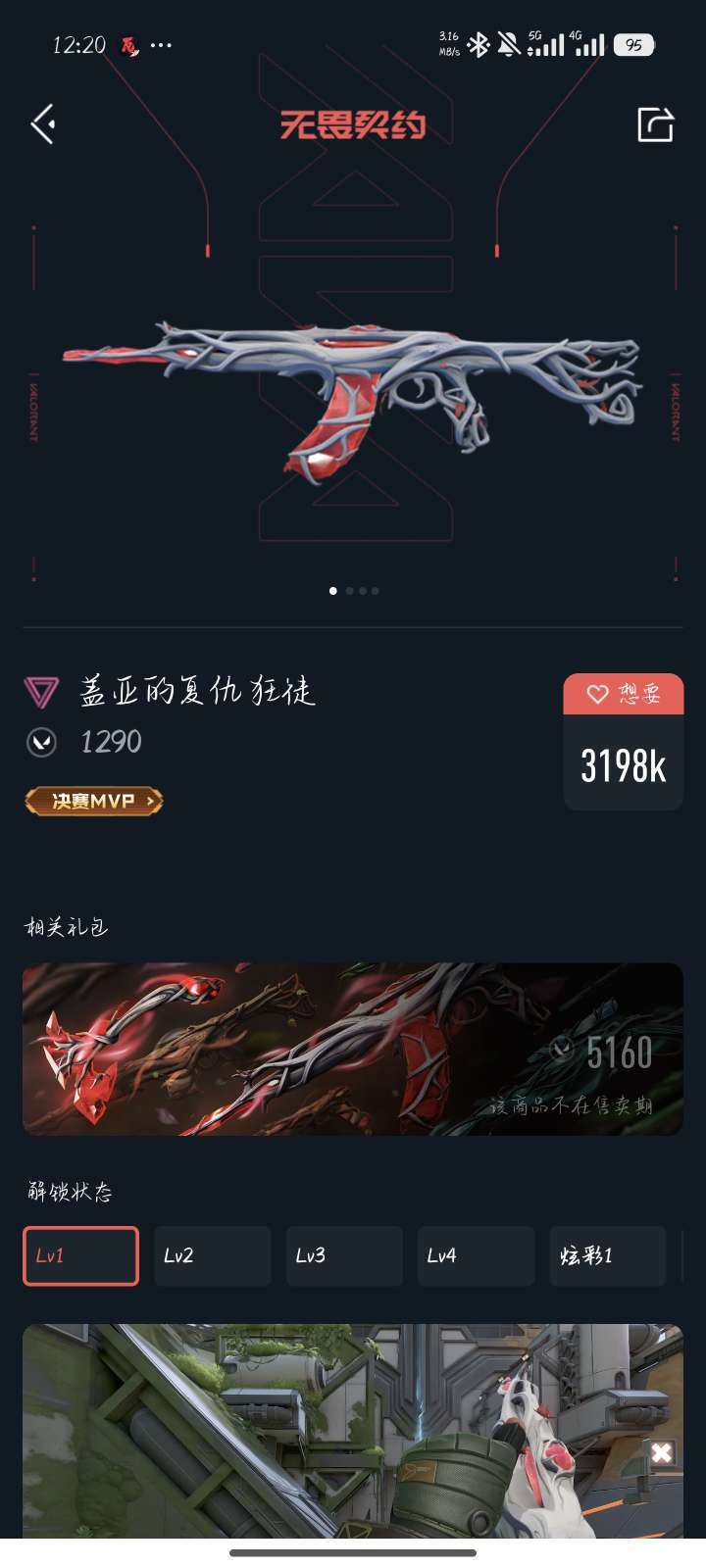Add skin to wishlist via 想要 button
The width and height of the screenshot is (706, 1568).
coord(624,694)
